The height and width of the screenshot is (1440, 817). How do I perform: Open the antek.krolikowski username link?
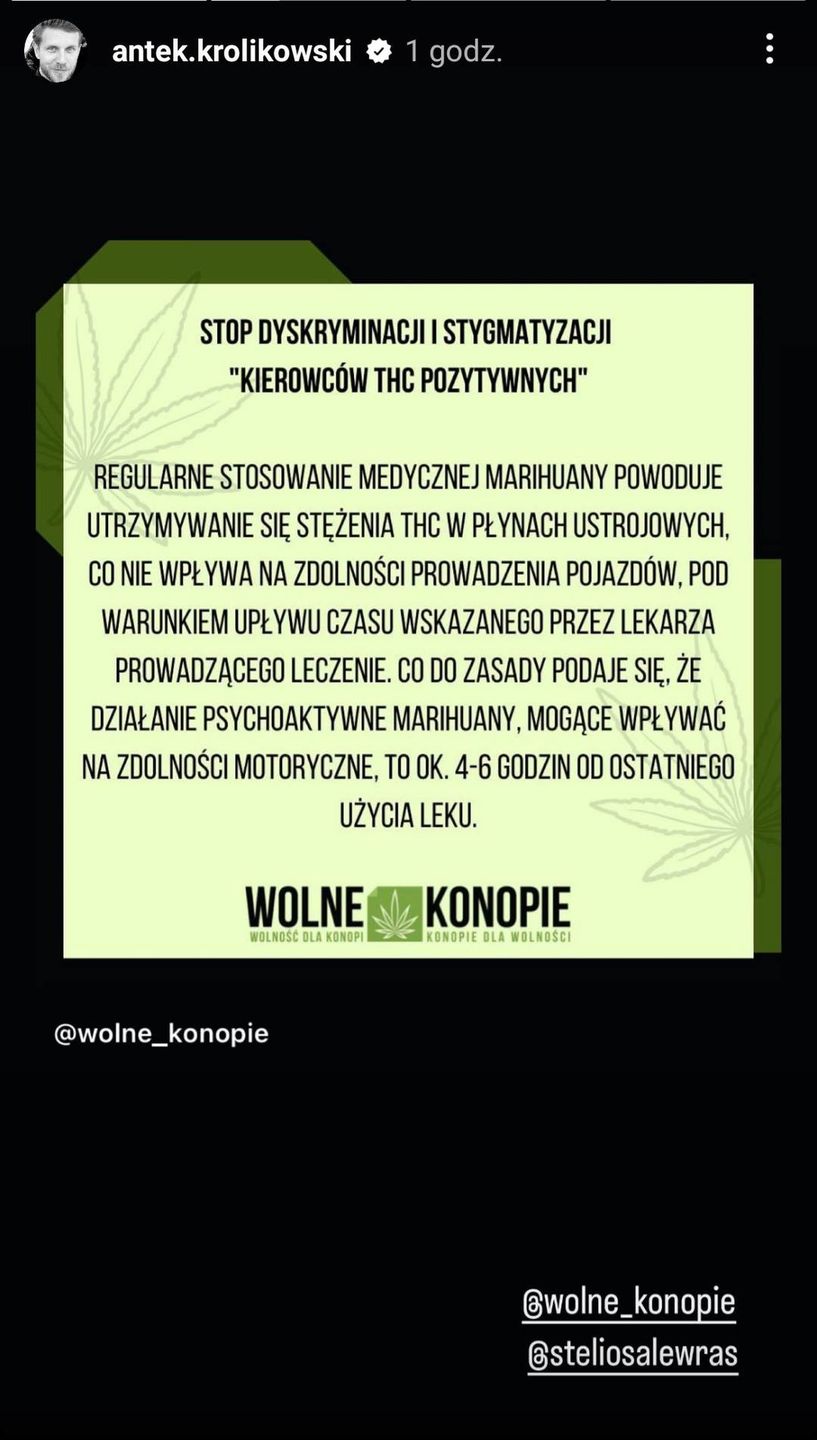pos(231,51)
